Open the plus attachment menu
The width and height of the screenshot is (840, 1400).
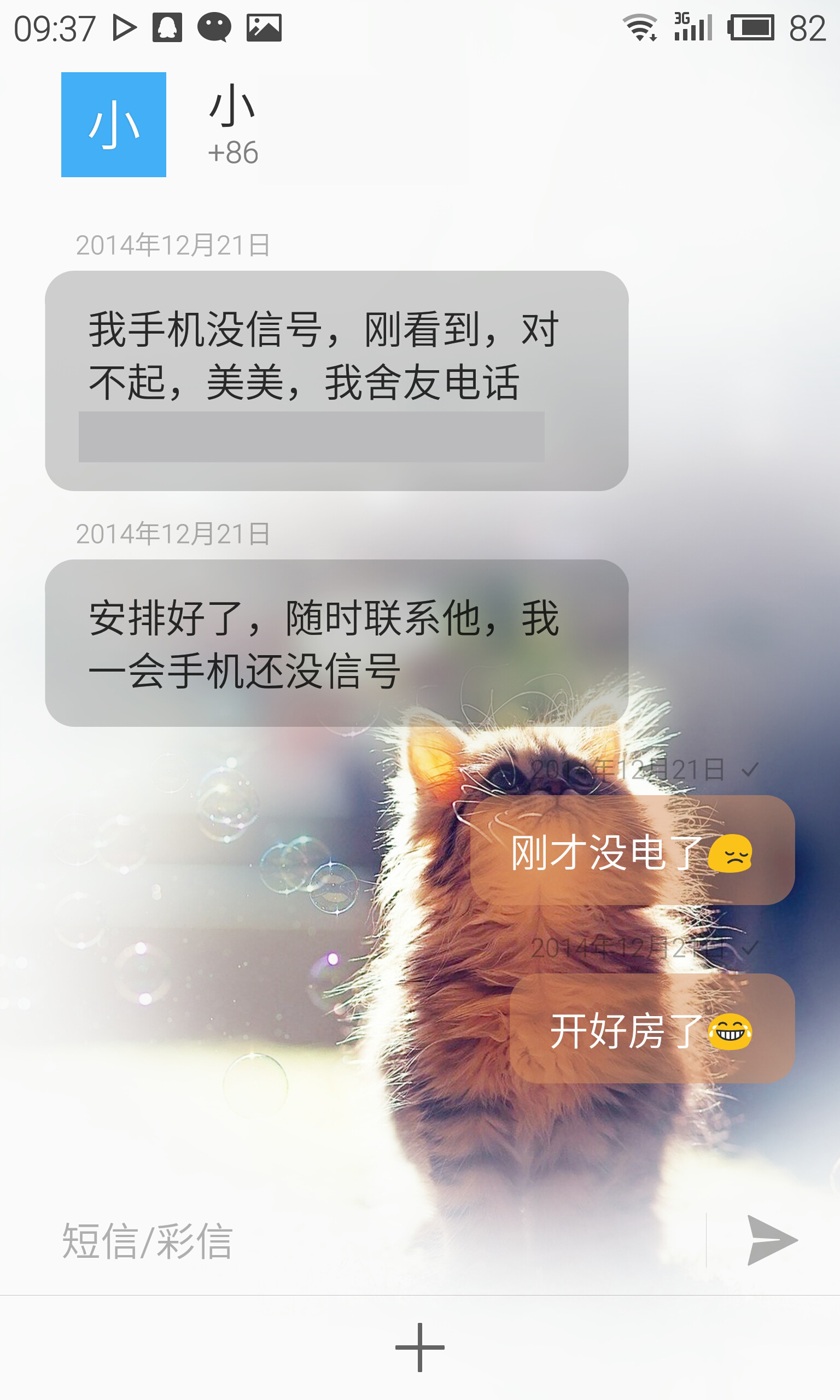pyautogui.click(x=419, y=1347)
